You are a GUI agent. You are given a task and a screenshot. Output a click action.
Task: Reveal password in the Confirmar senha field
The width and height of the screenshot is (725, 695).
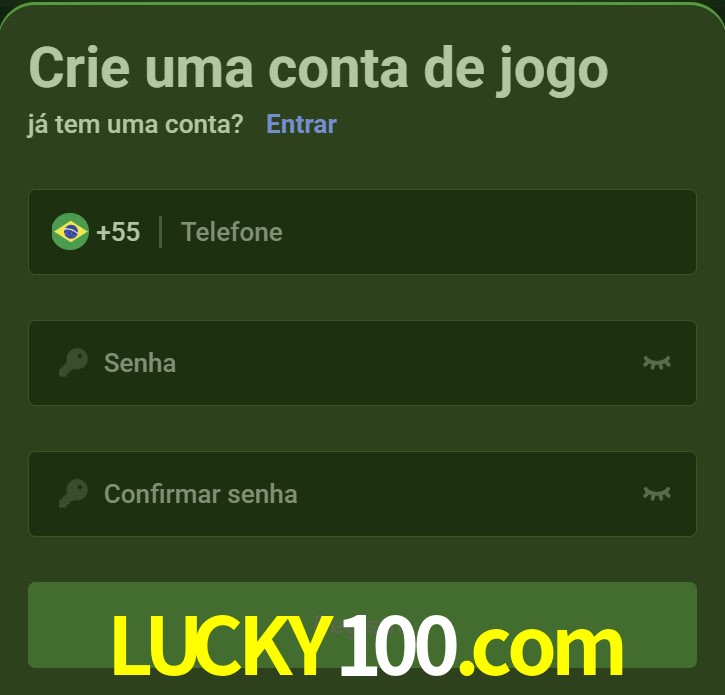[x=656, y=493]
